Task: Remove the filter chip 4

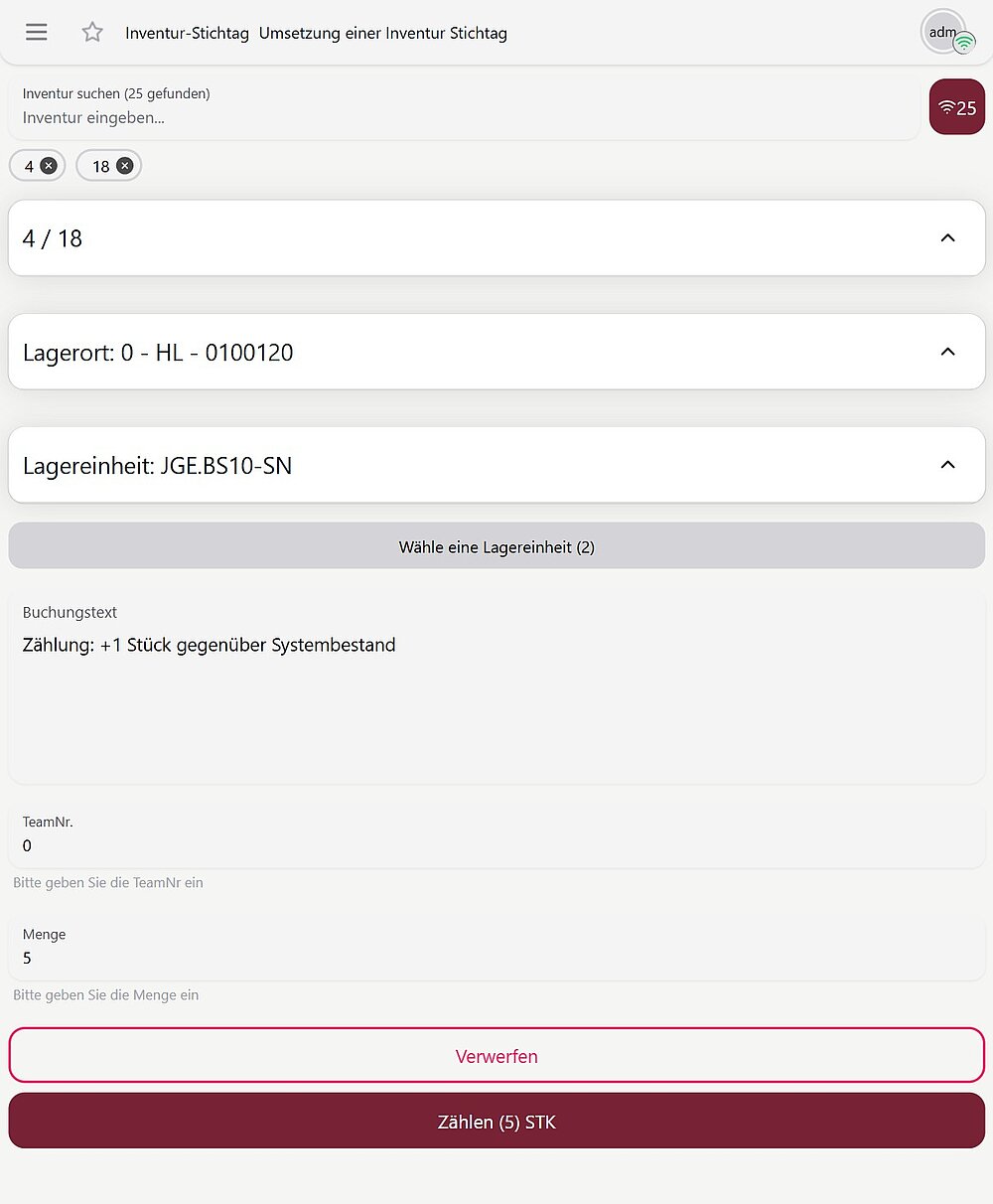Action: click(x=49, y=166)
